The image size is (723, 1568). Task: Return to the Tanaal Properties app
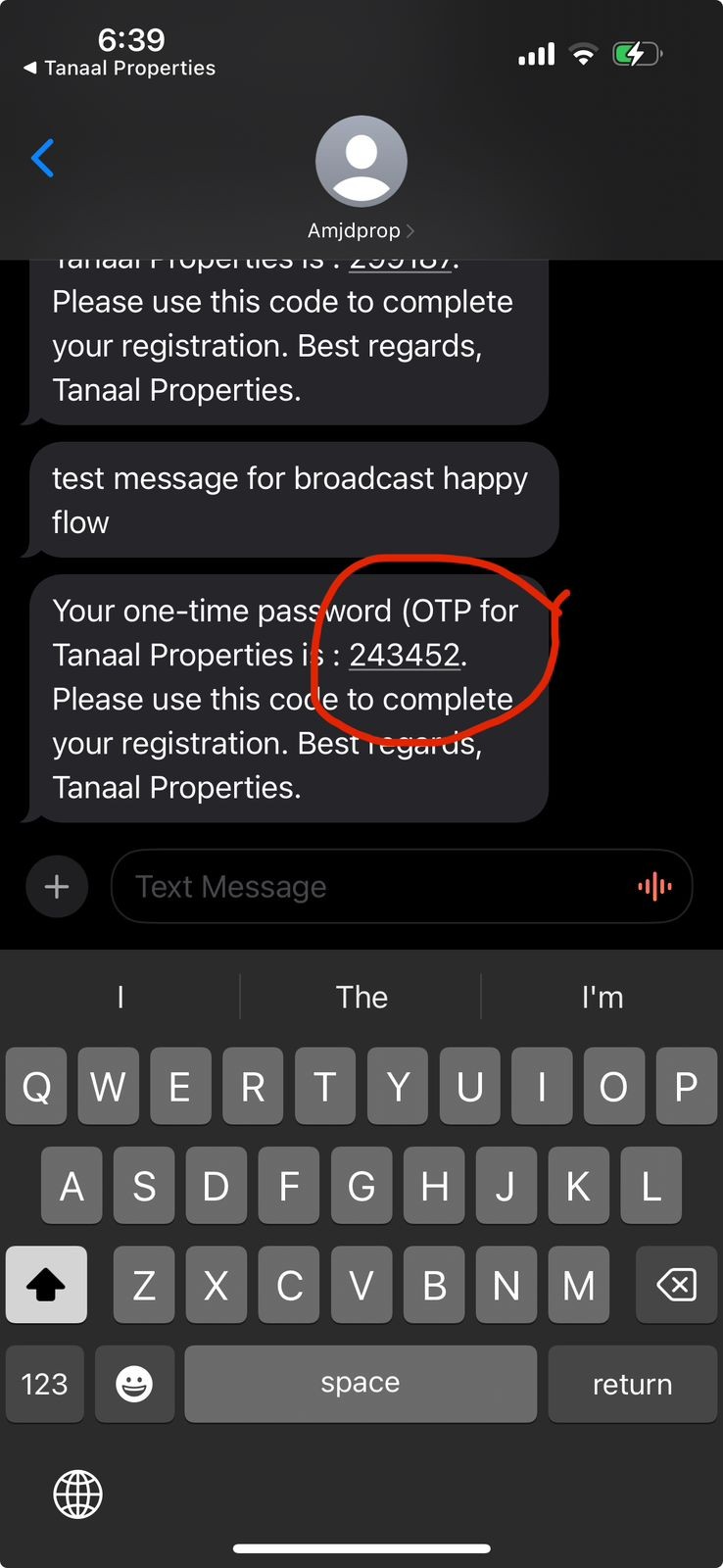point(120,68)
